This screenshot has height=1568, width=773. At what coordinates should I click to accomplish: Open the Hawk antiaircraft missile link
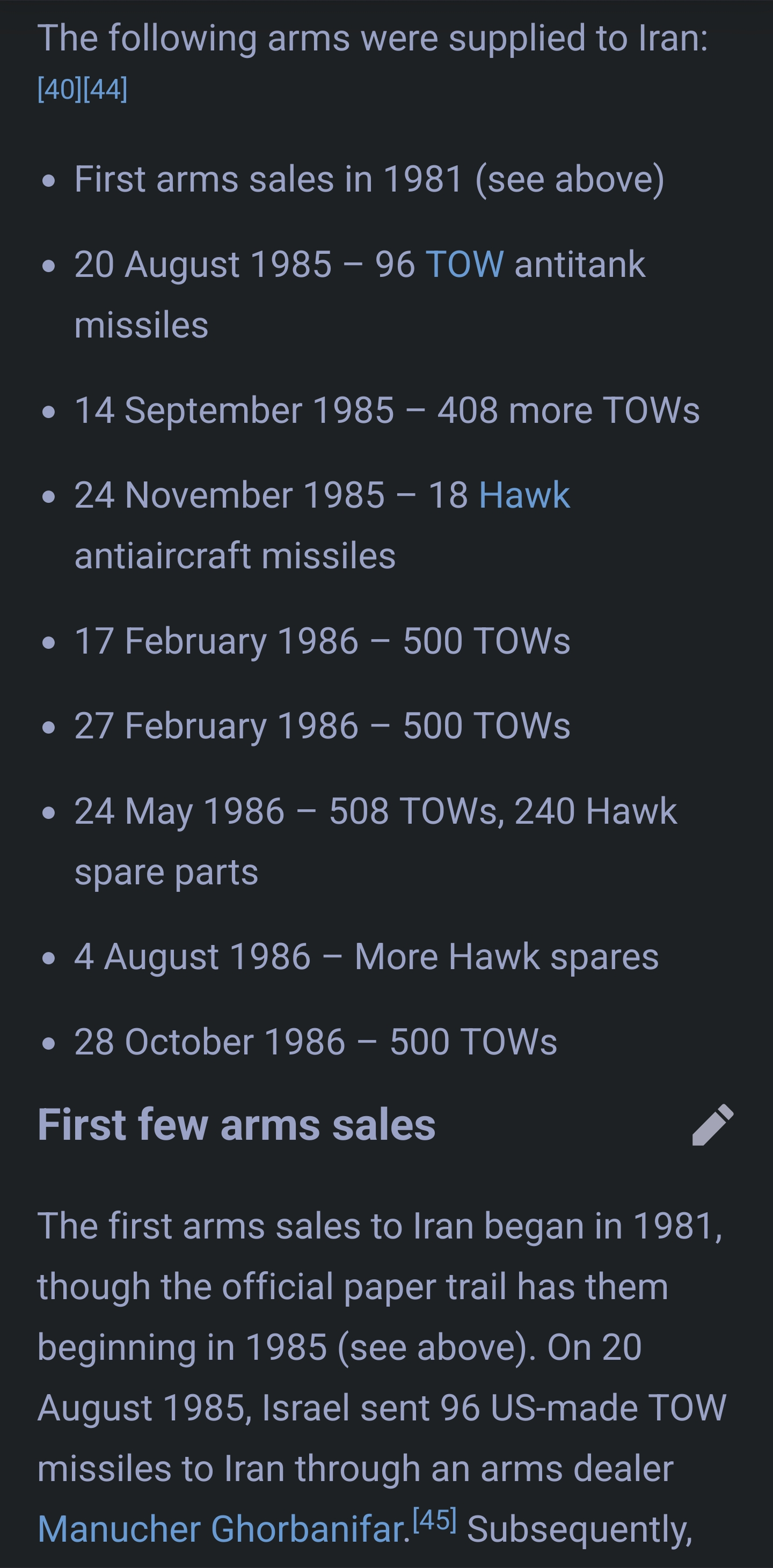[524, 495]
